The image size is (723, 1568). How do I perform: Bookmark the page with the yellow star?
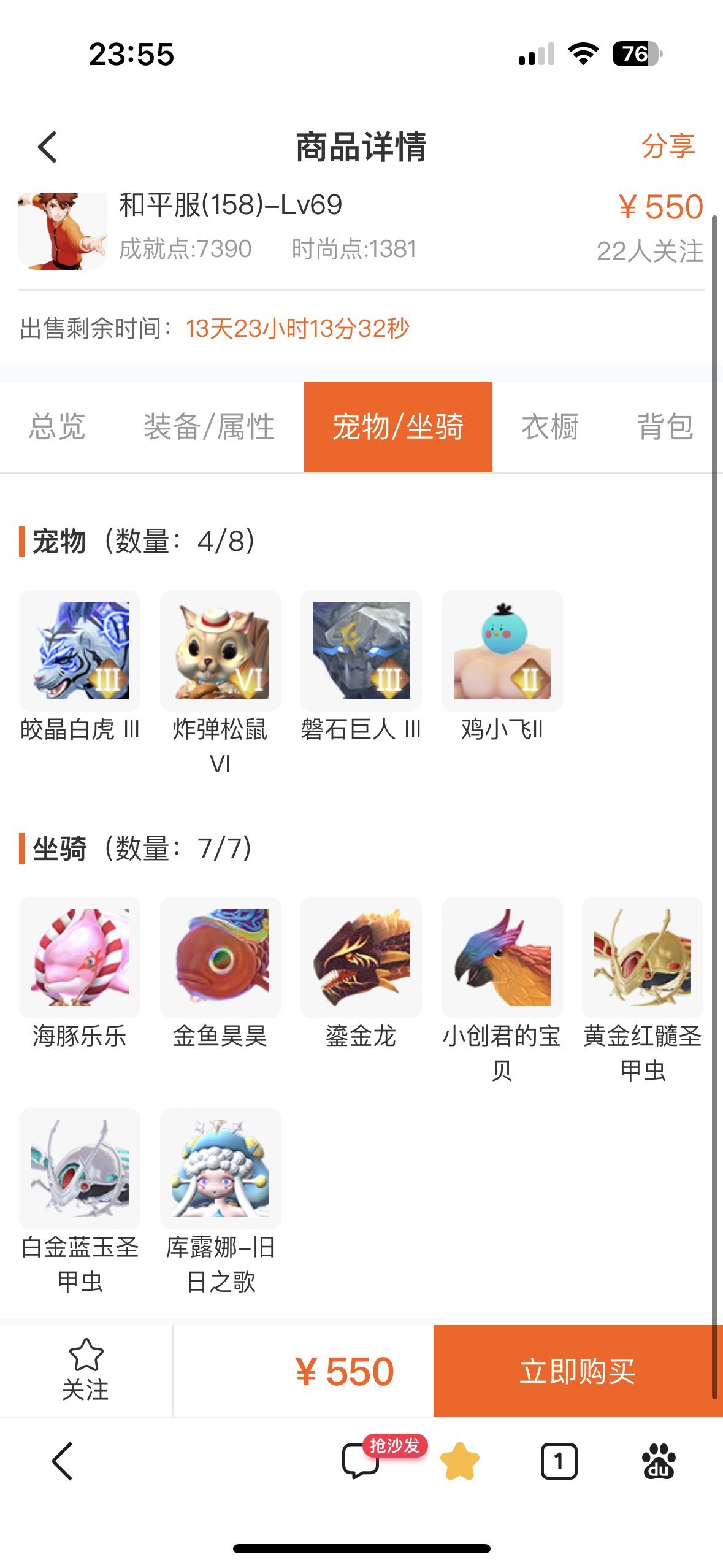click(460, 1461)
